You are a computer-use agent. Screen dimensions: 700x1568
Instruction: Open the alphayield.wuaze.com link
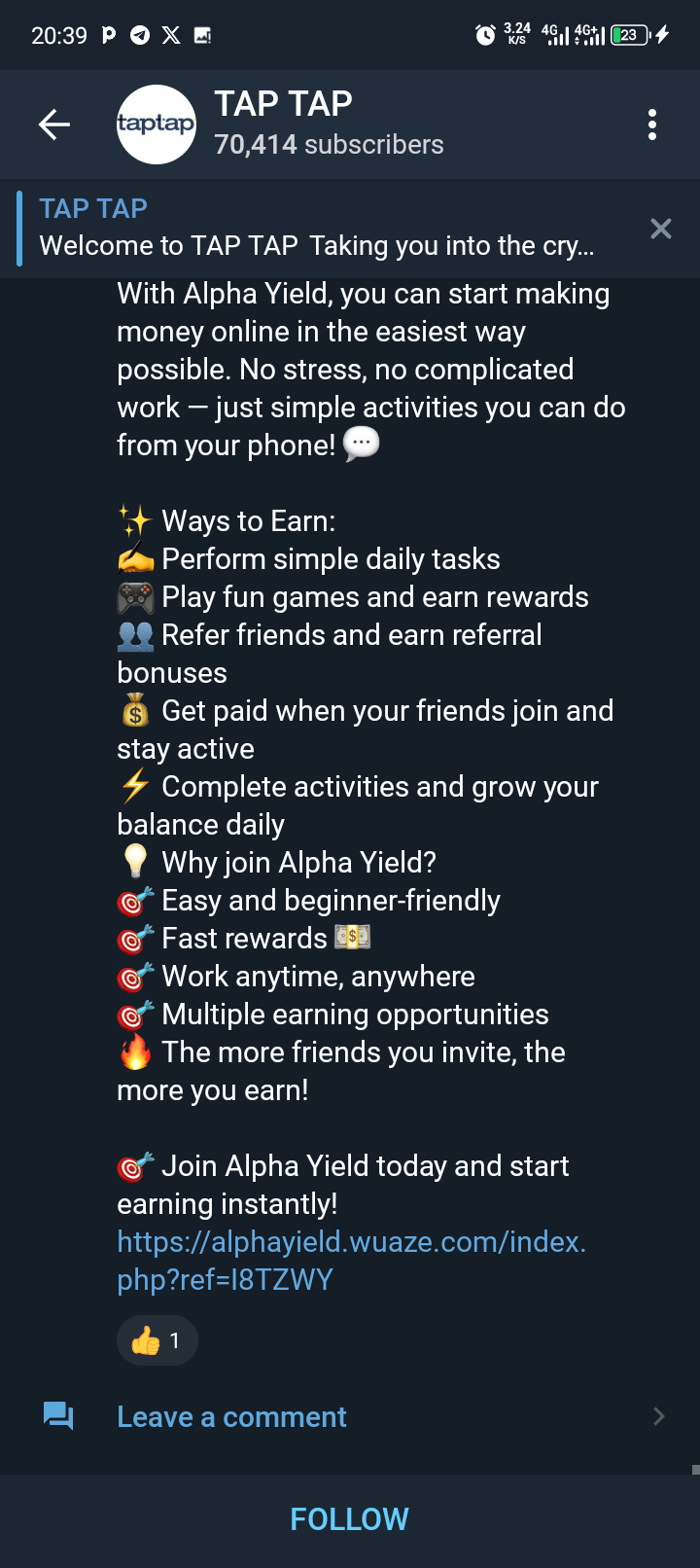click(350, 1260)
